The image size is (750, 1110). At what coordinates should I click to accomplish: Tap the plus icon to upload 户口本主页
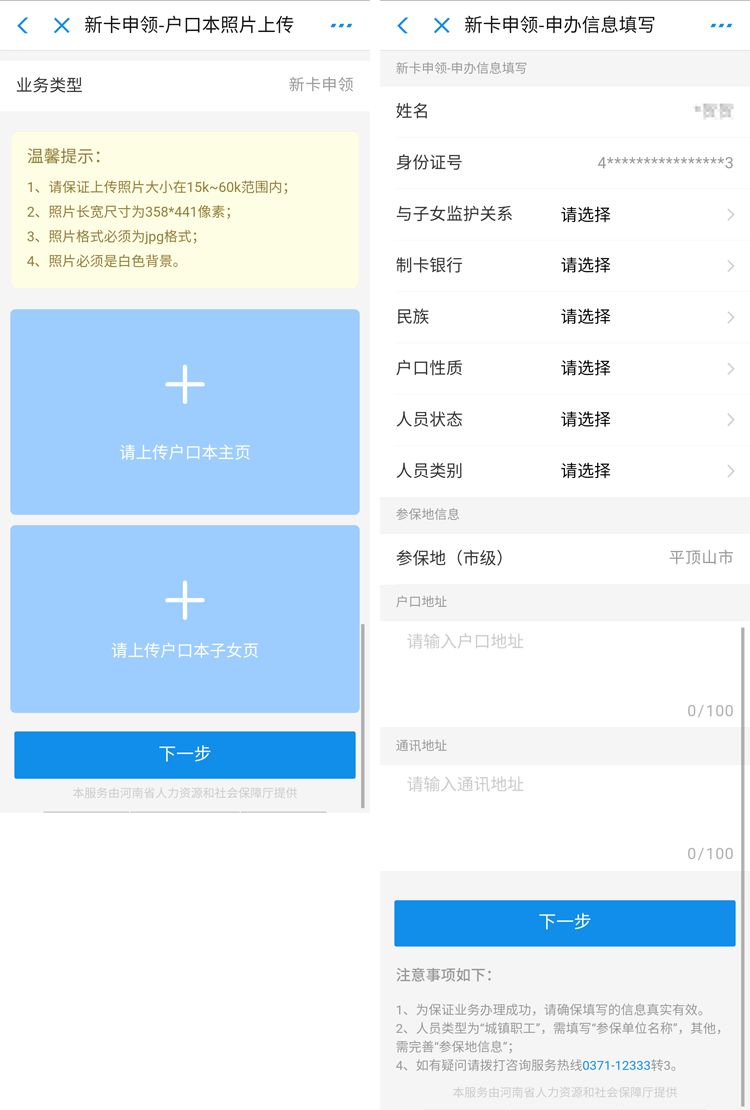pos(184,383)
